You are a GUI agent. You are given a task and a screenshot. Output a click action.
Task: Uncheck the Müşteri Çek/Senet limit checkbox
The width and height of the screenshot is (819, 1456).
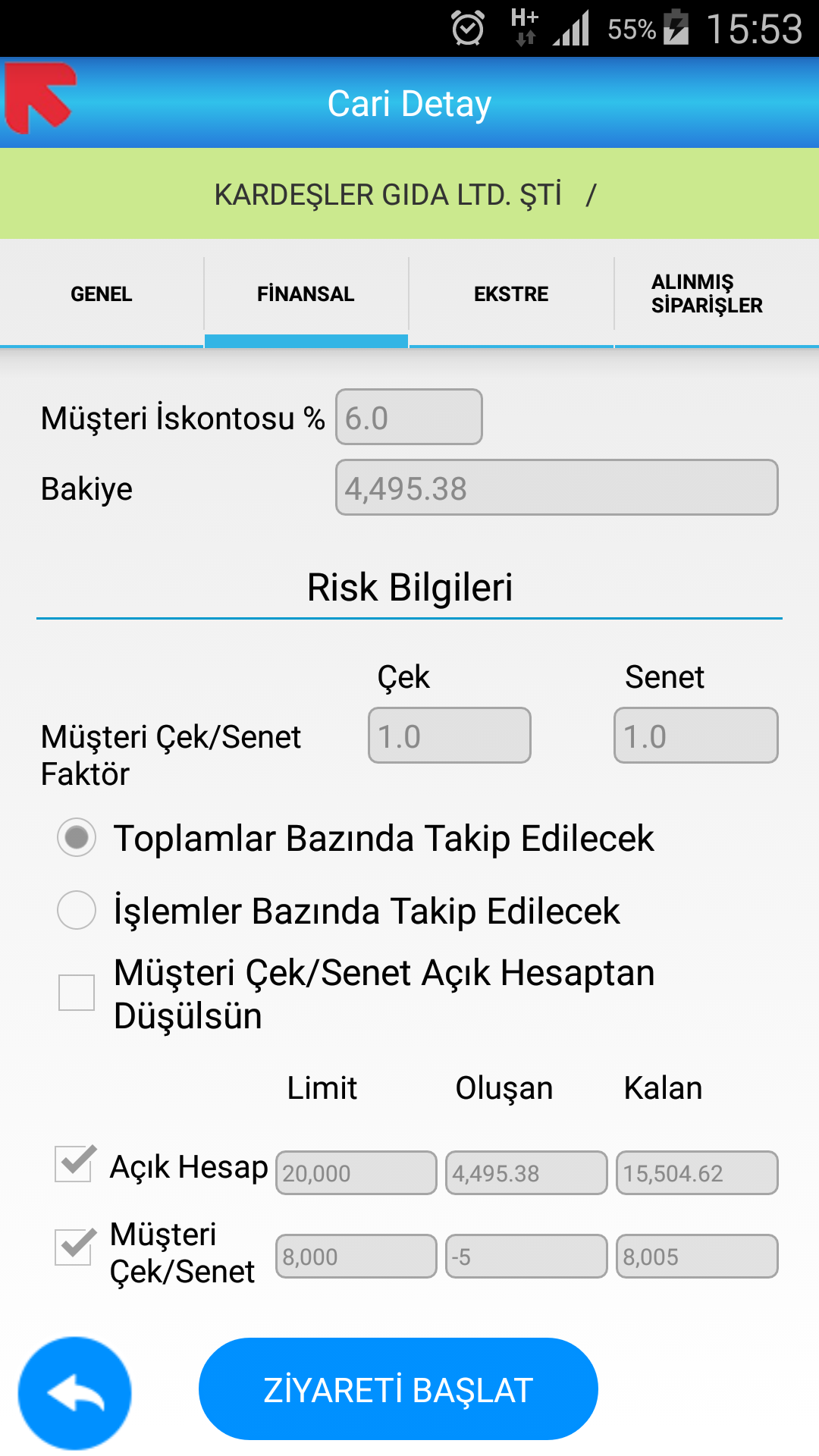click(75, 1247)
